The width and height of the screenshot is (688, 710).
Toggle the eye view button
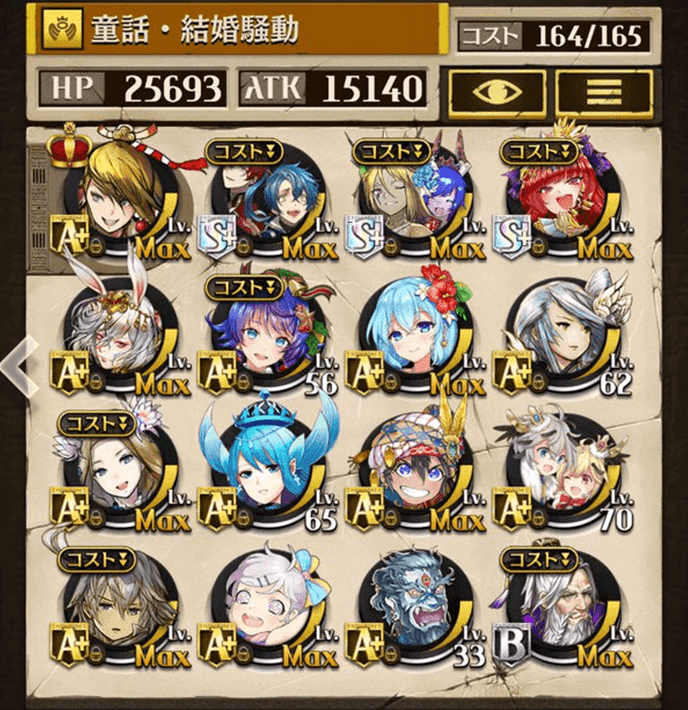tap(496, 93)
